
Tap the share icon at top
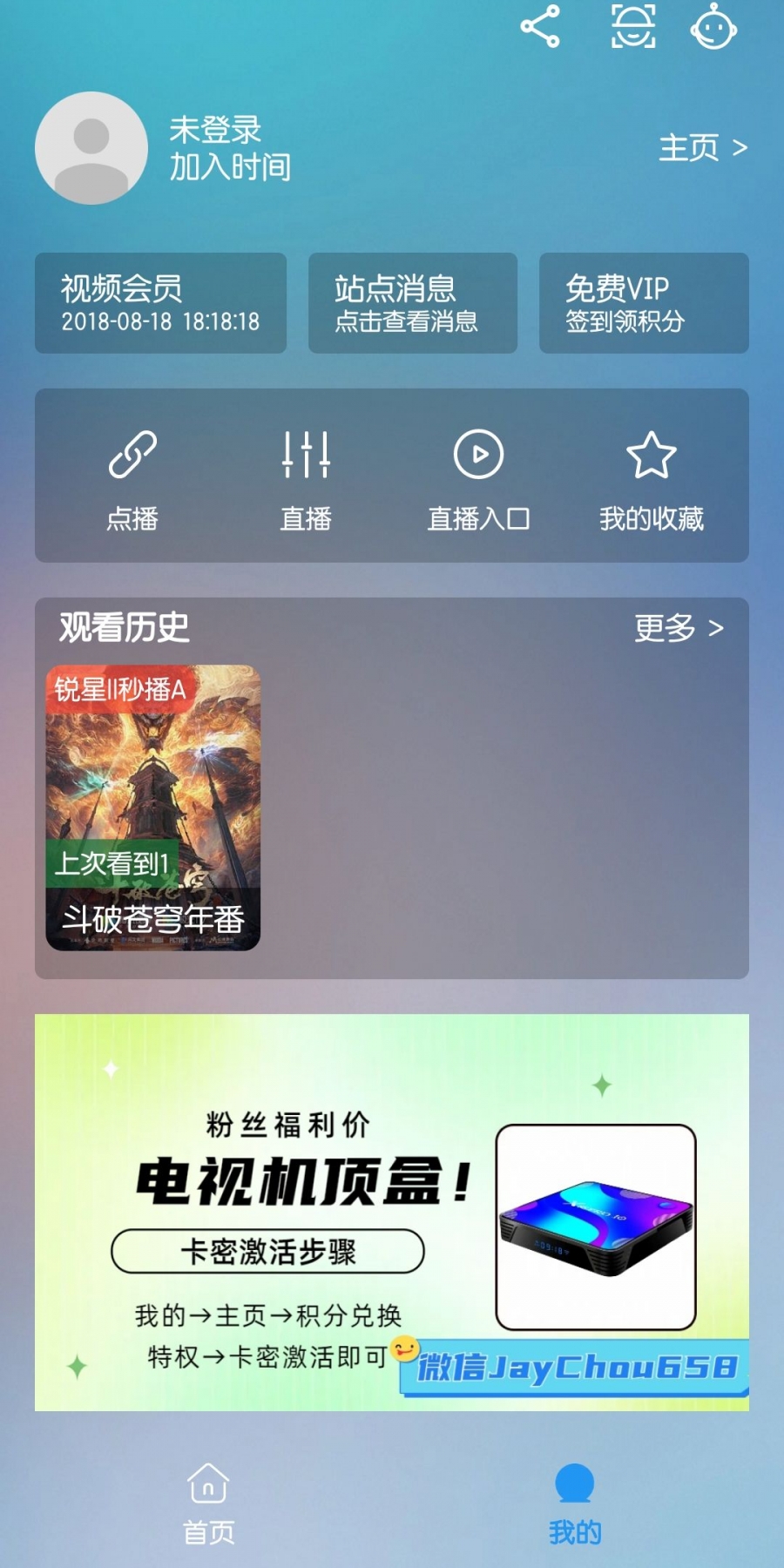pos(540,26)
